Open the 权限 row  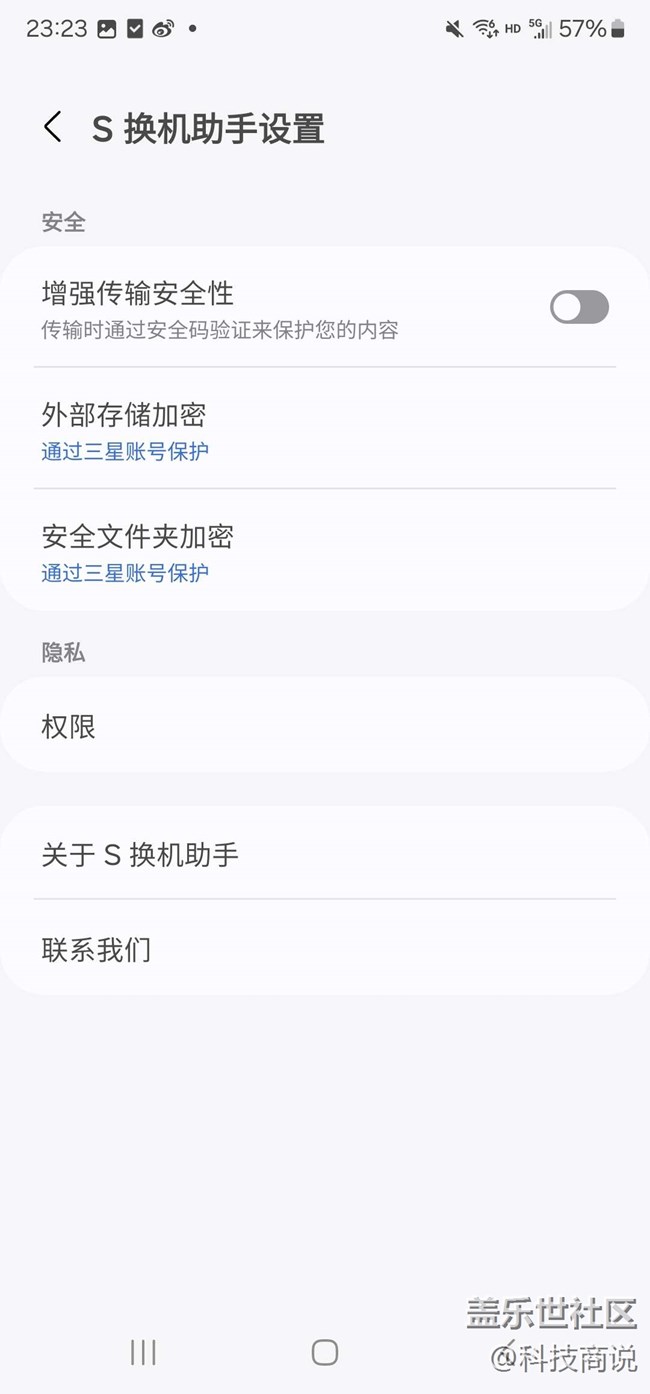(325, 725)
